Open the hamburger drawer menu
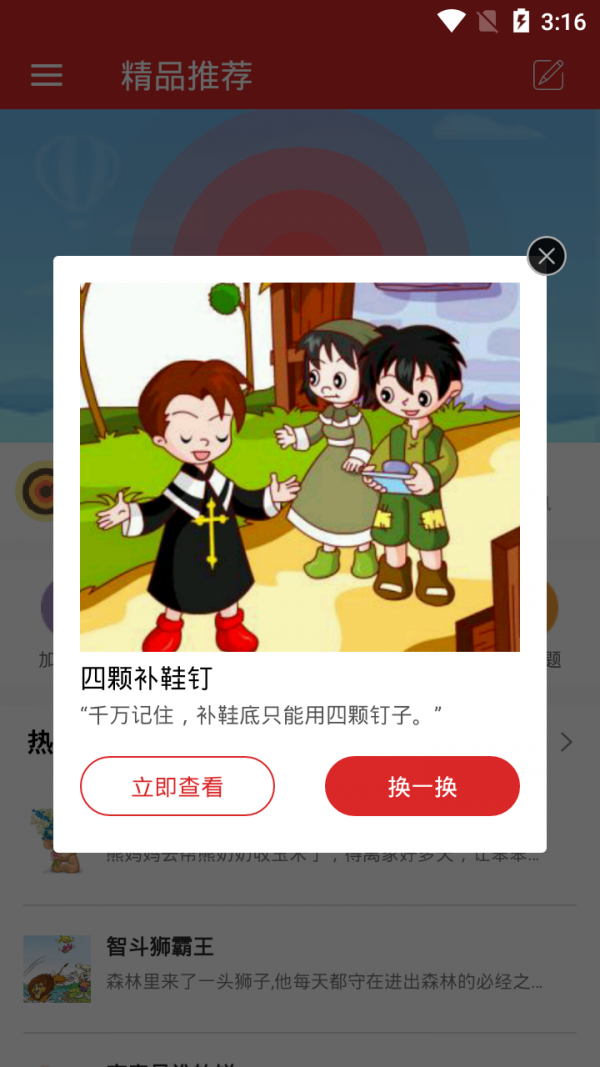This screenshot has height=1067, width=600. tap(46, 75)
